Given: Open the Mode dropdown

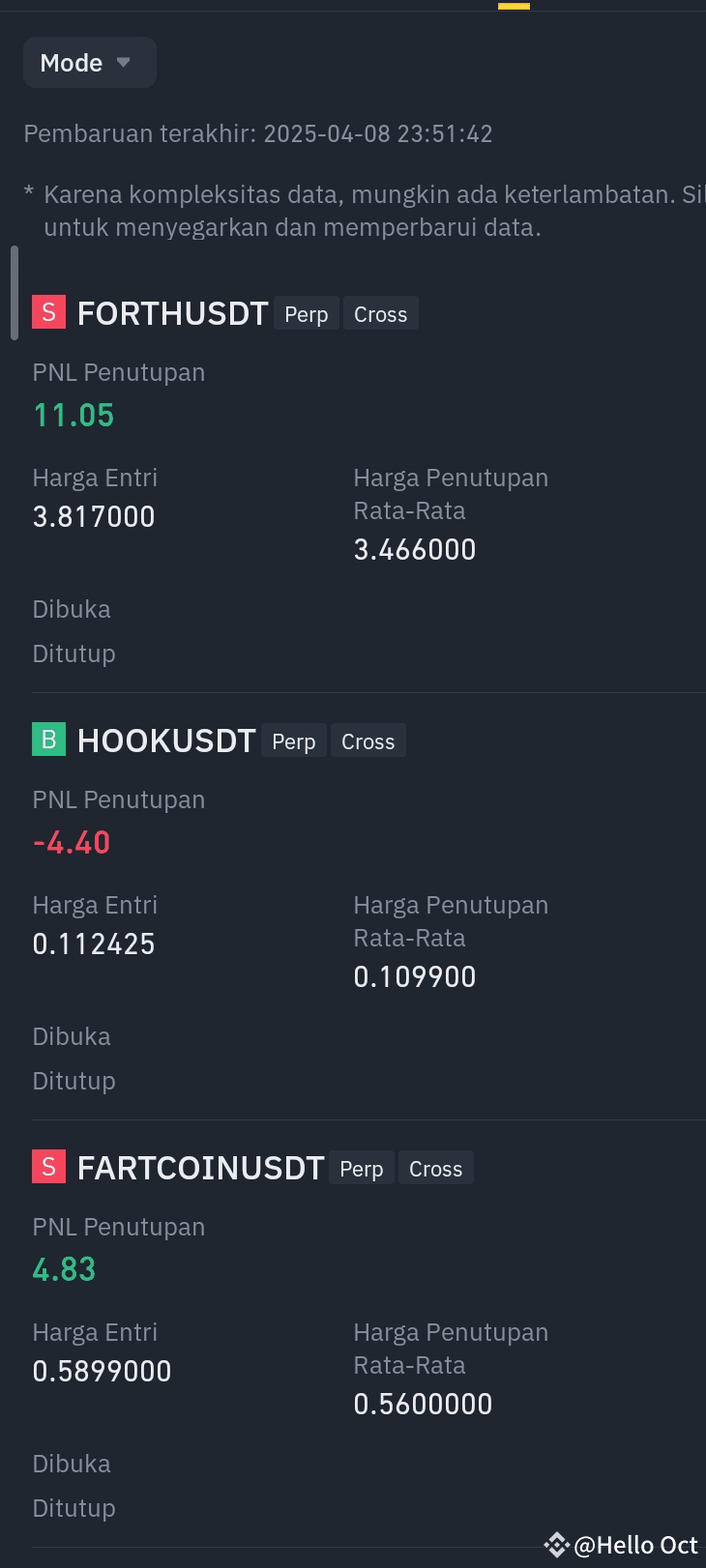Looking at the screenshot, I should point(89,62).
